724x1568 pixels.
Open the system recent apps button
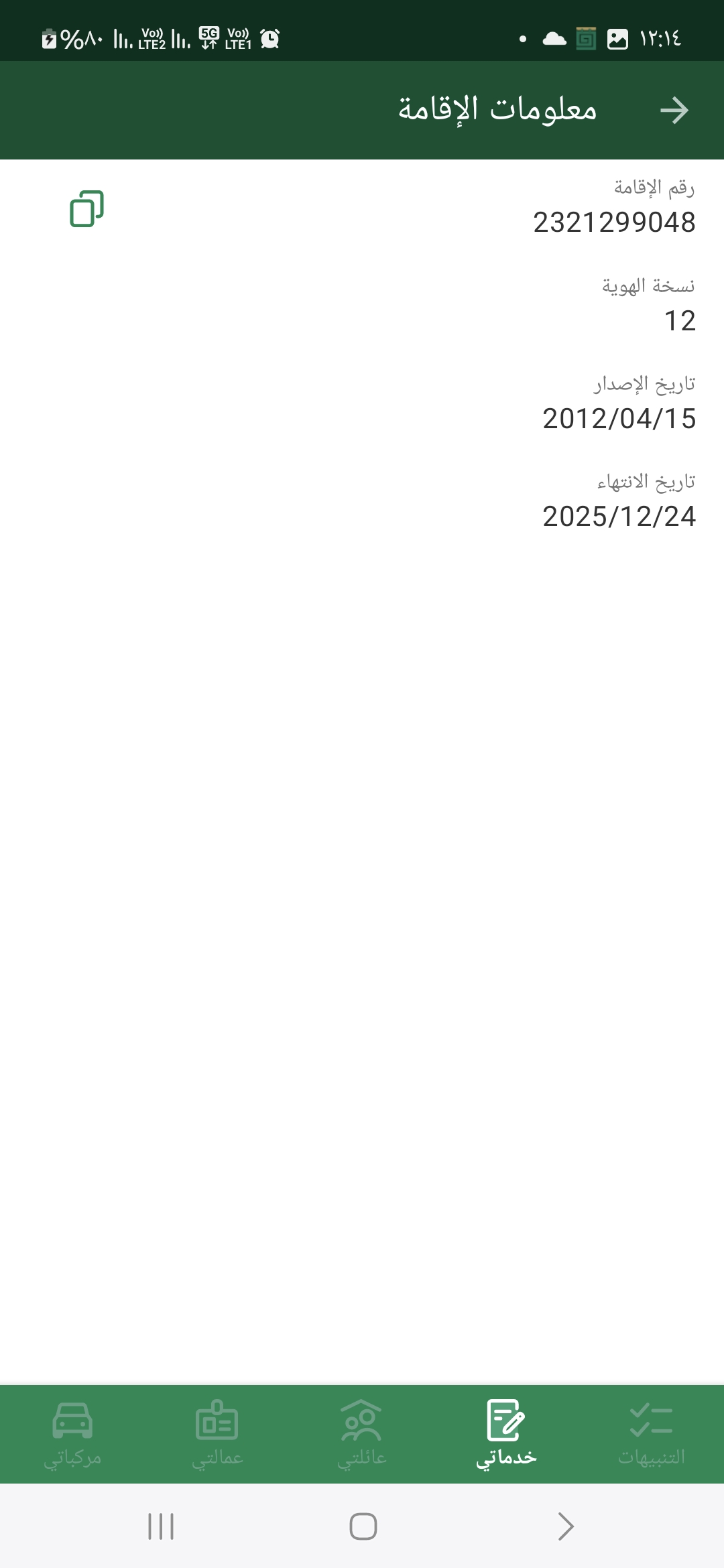[161, 1526]
